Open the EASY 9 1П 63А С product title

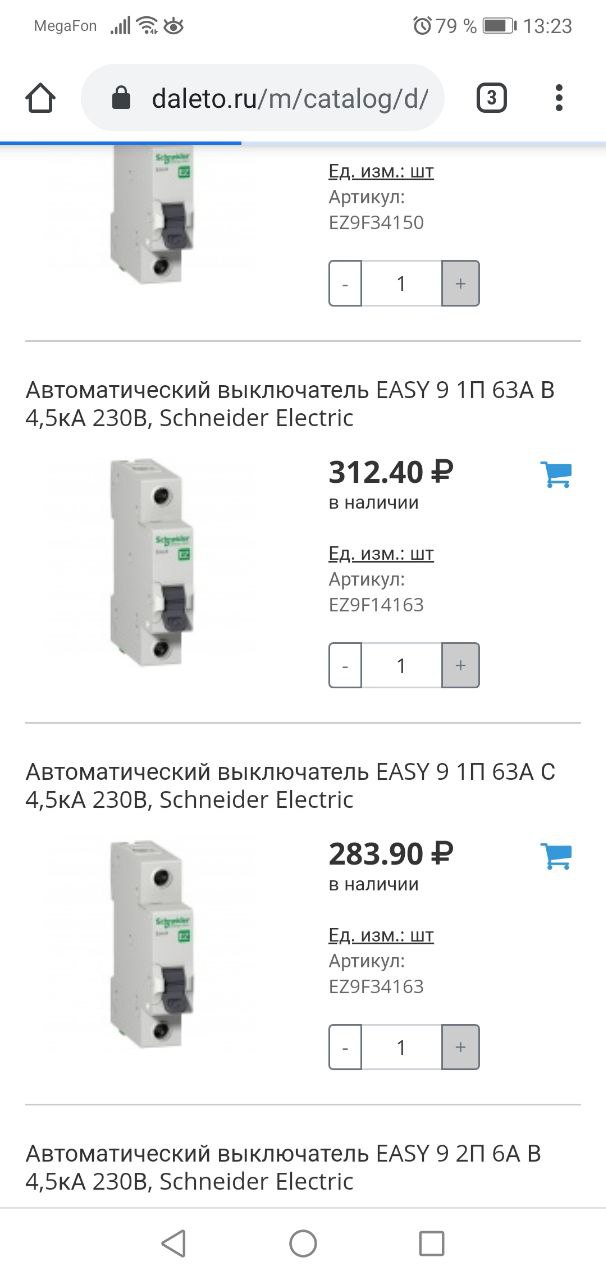click(290, 786)
